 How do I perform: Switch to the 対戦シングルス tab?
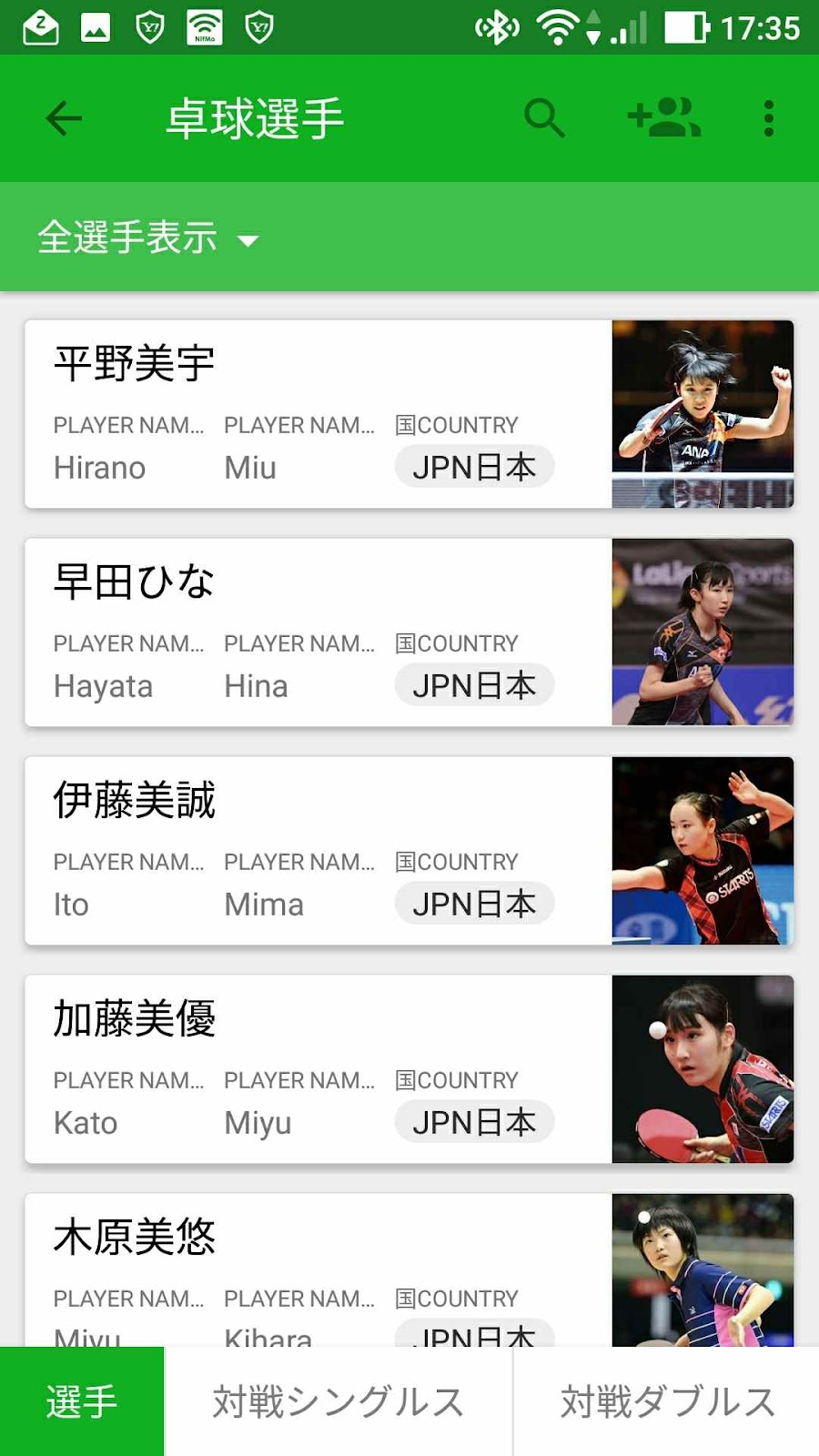click(339, 1401)
